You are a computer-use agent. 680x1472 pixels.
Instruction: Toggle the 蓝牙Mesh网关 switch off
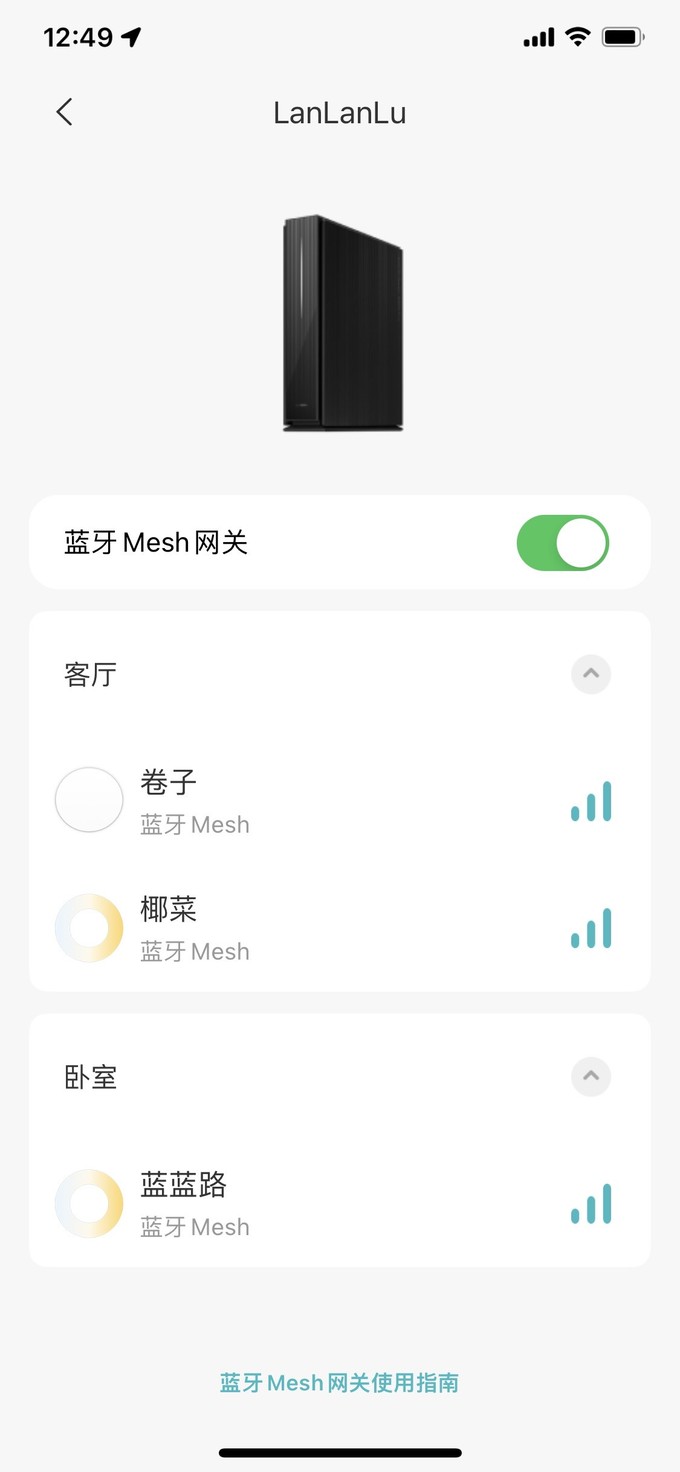(562, 543)
